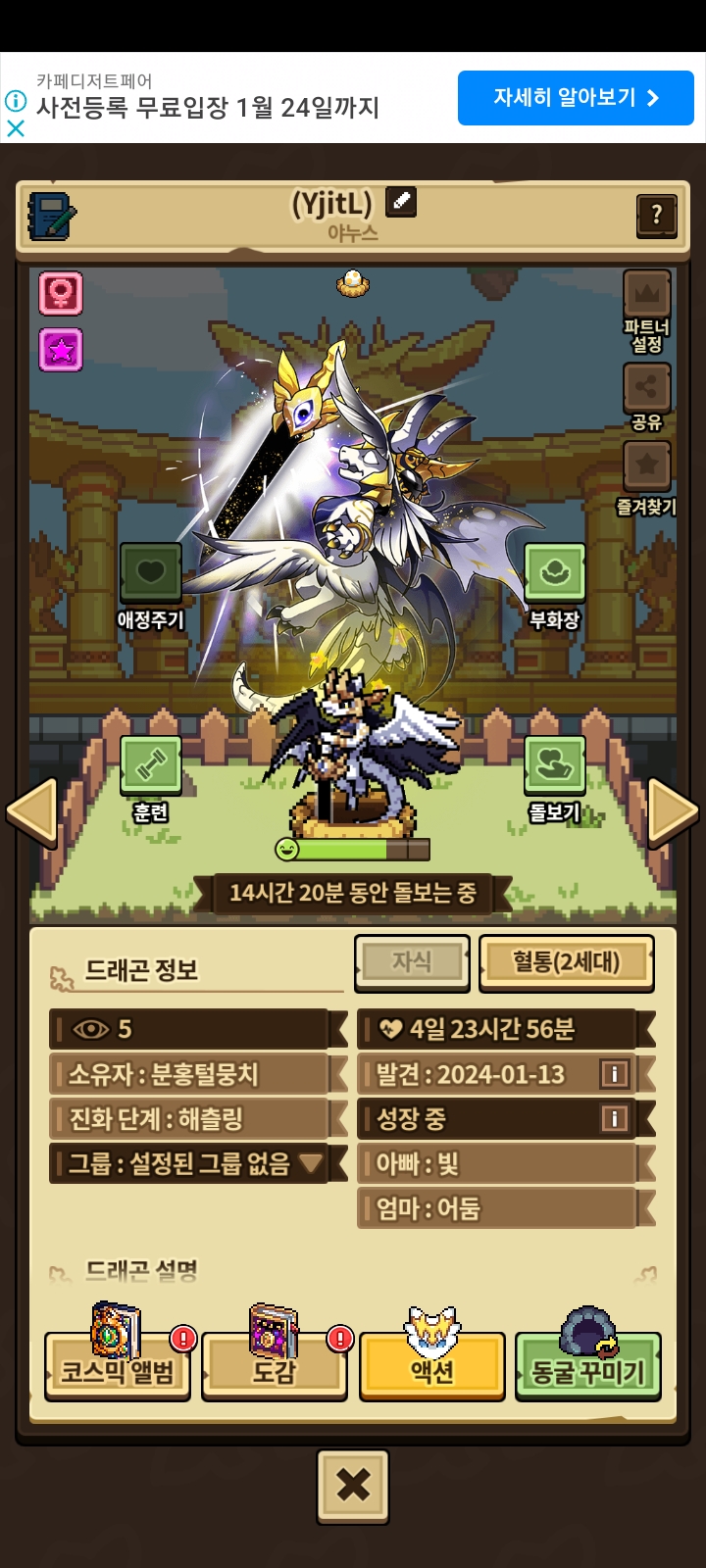
Task: View 혈통(2세대) lineage
Action: pos(566,962)
